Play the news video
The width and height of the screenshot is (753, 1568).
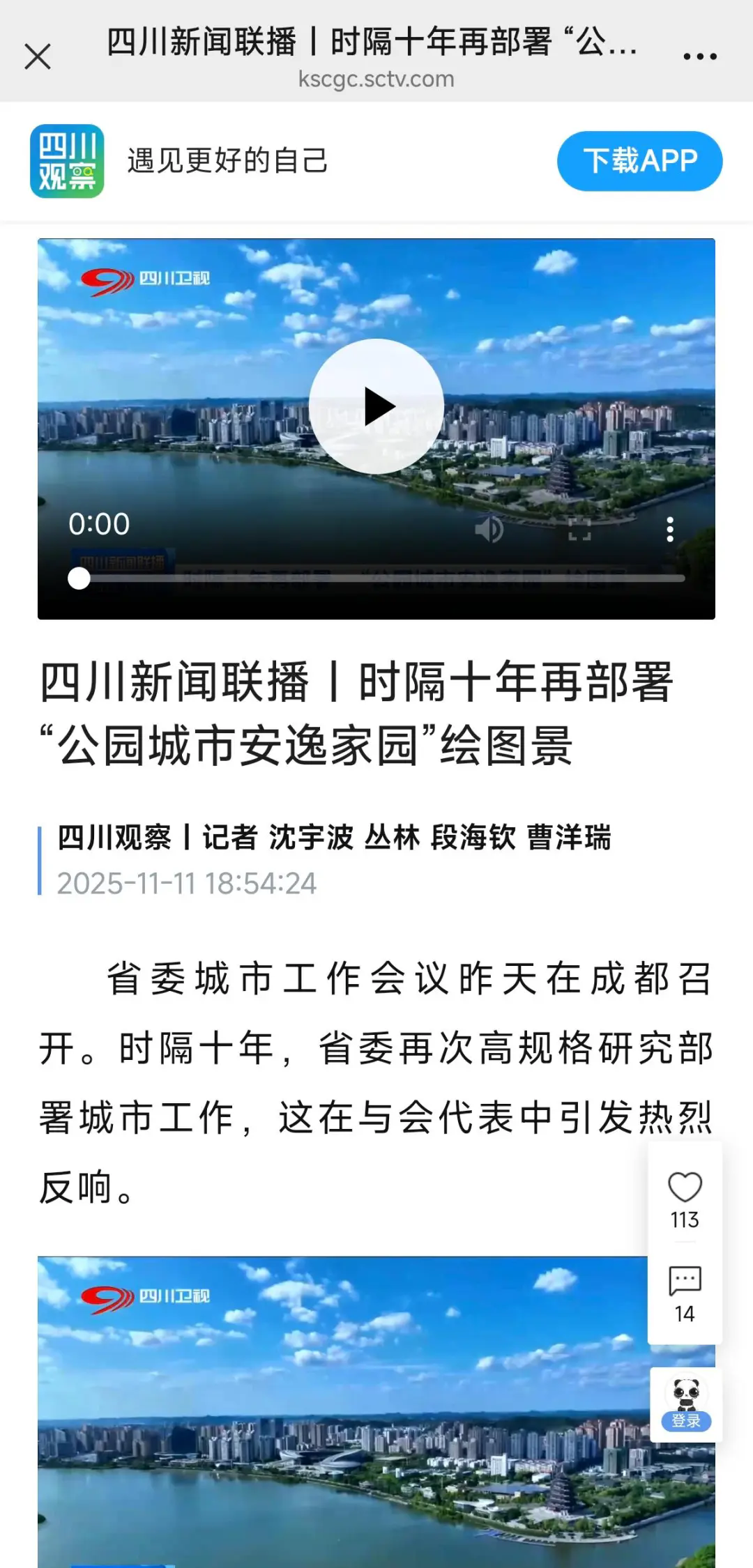(x=376, y=406)
